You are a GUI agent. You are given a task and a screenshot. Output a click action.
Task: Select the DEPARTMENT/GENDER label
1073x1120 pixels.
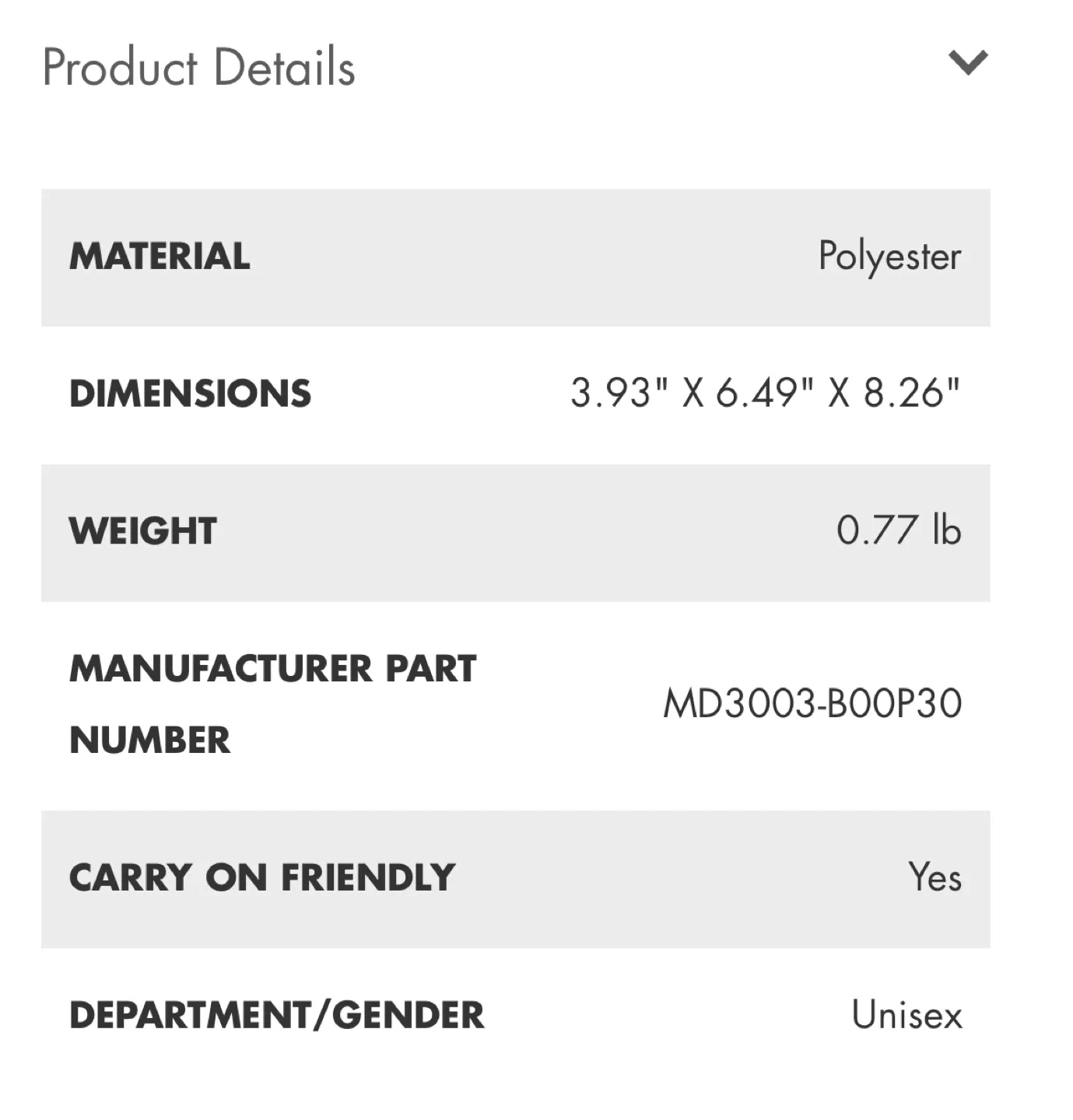tap(277, 1015)
